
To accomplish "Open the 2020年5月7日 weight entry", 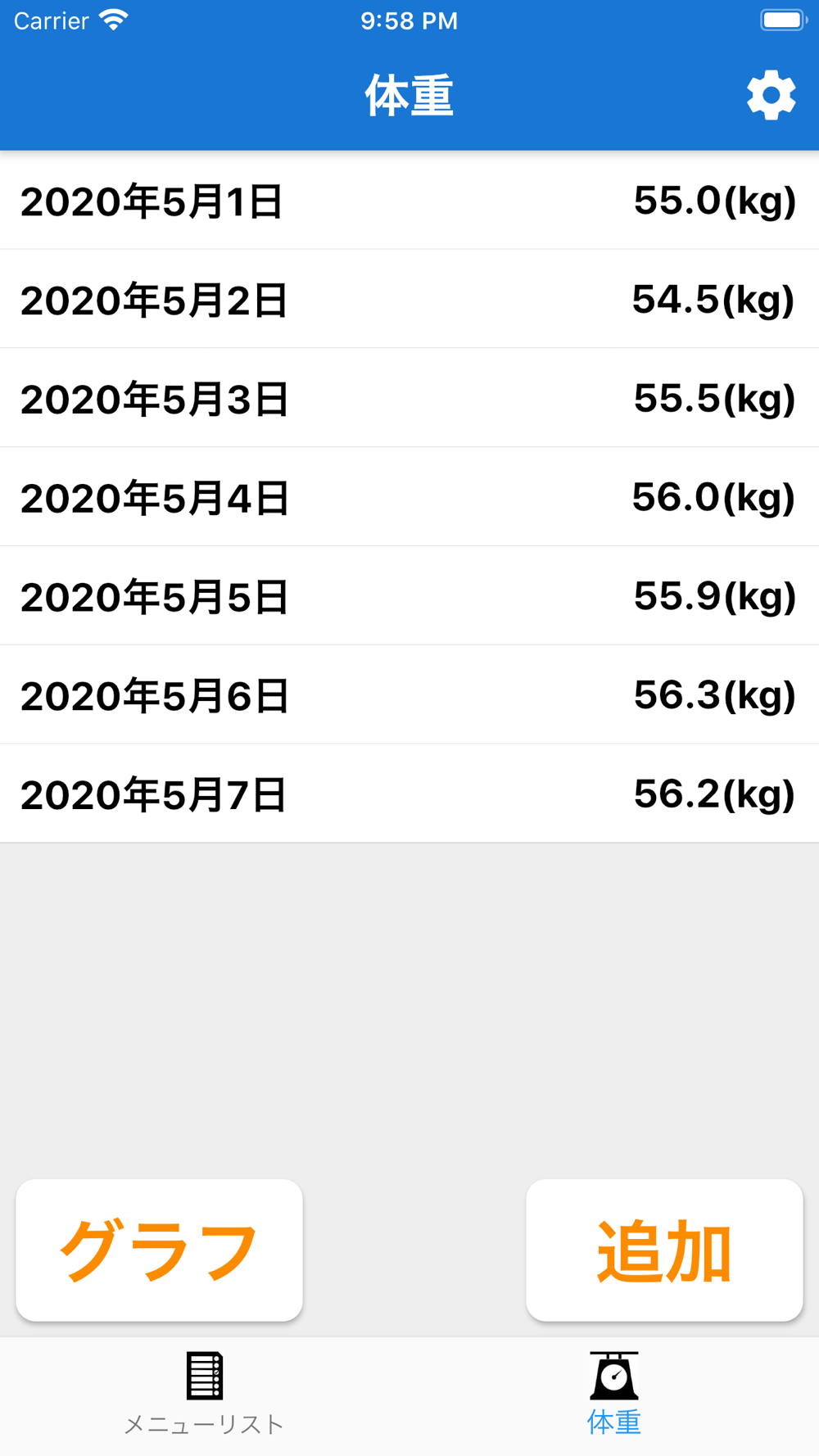I will [409, 794].
